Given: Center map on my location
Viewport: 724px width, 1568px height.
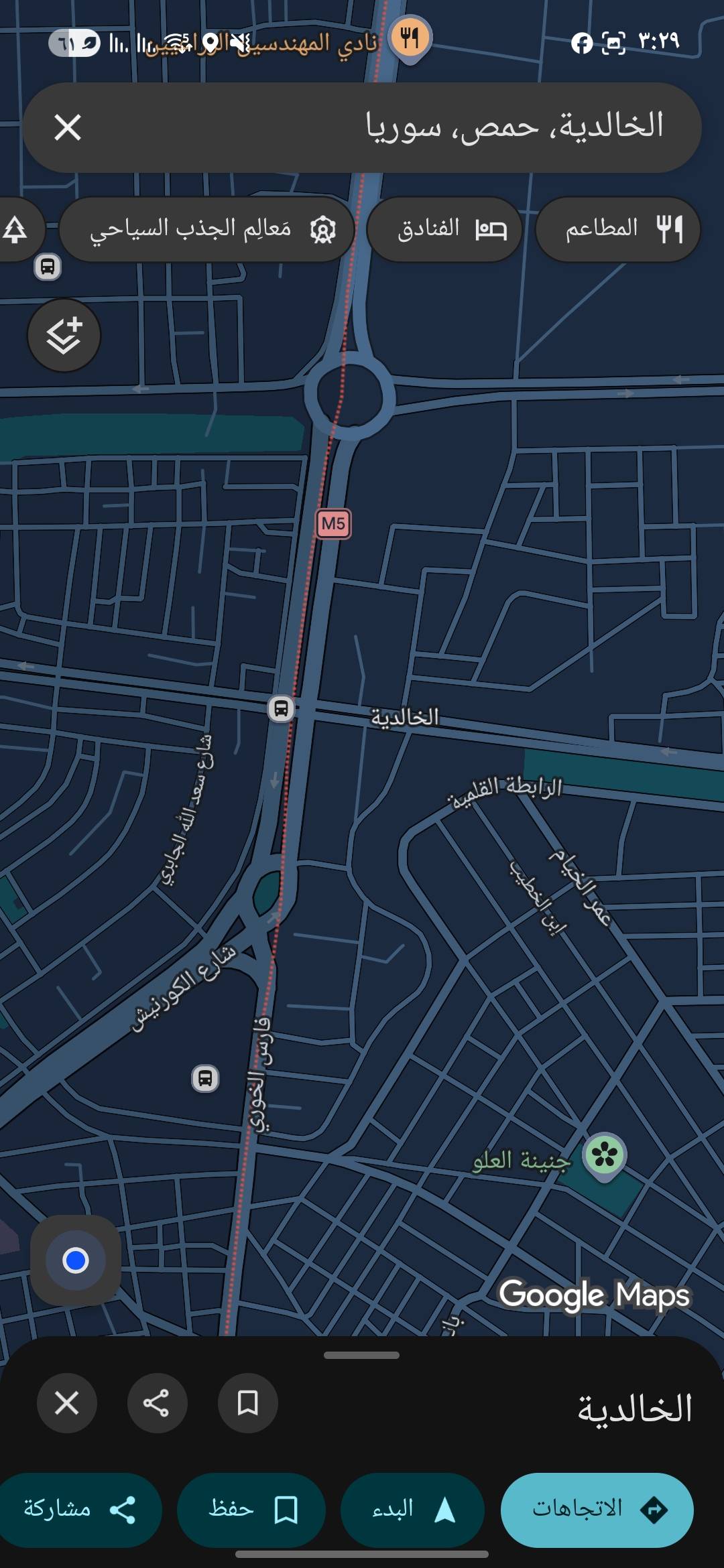Looking at the screenshot, I should (76, 1260).
